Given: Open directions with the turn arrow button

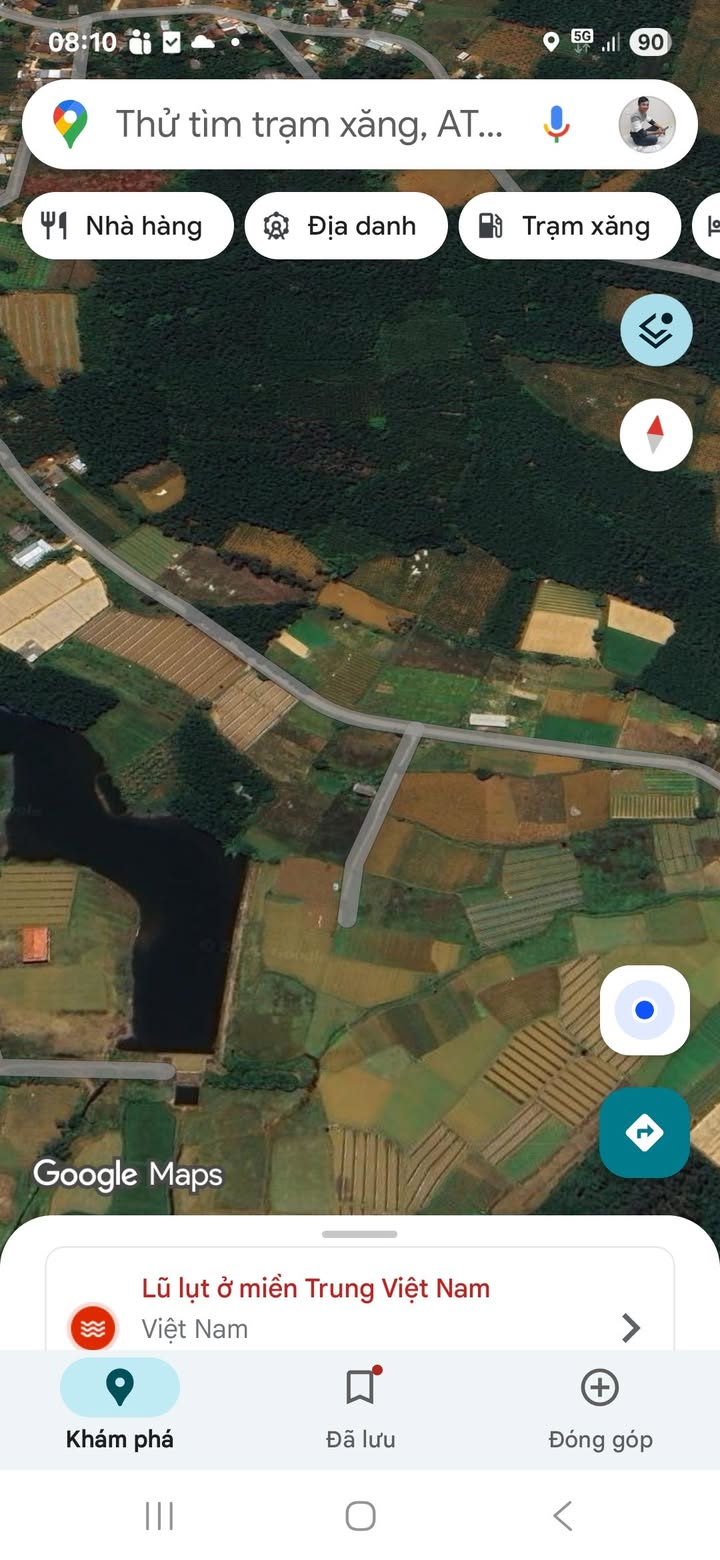Looking at the screenshot, I should click(645, 1133).
